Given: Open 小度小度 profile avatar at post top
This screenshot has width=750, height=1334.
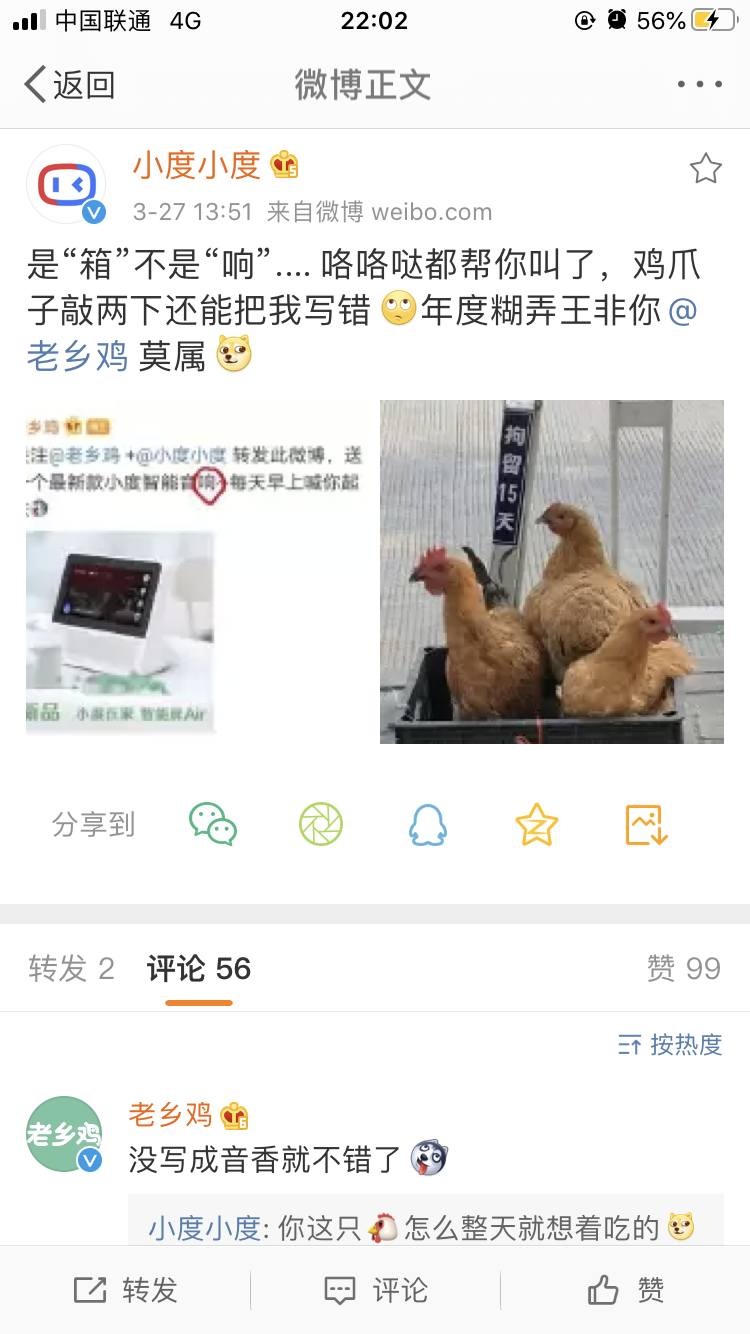Looking at the screenshot, I should click(66, 185).
